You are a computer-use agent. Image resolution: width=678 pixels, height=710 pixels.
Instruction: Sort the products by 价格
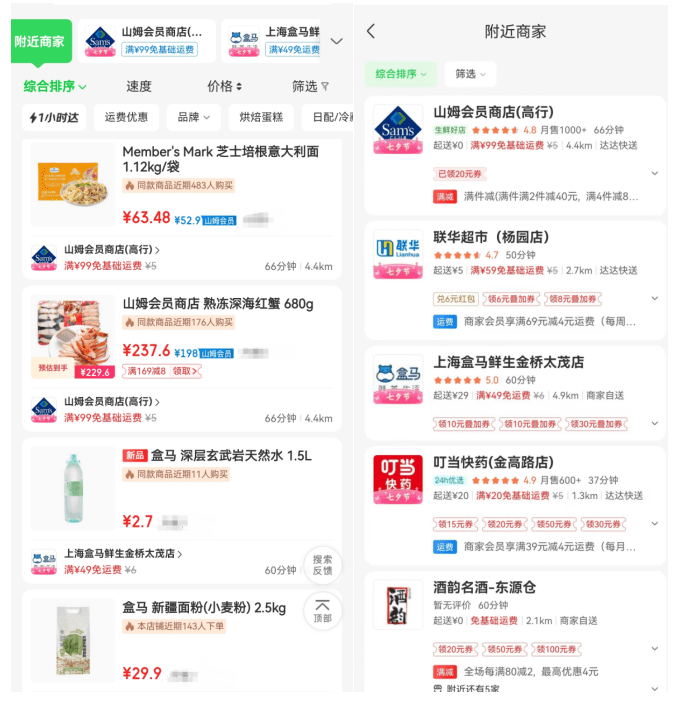coord(223,87)
